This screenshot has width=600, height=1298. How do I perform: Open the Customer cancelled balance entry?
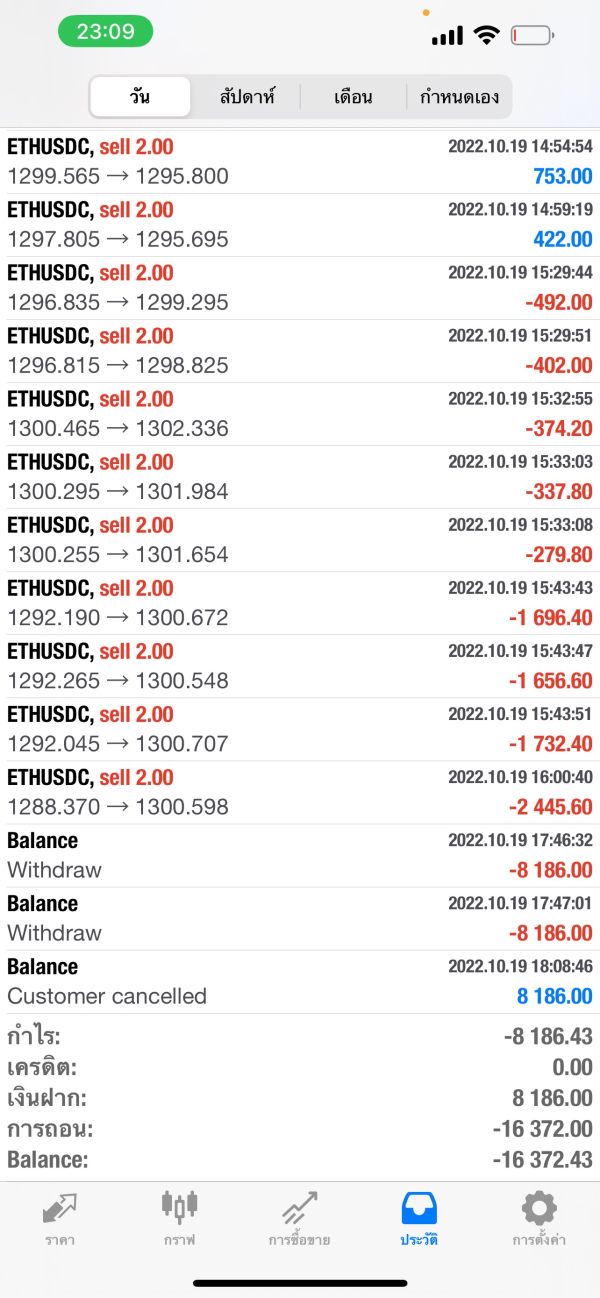click(x=300, y=981)
